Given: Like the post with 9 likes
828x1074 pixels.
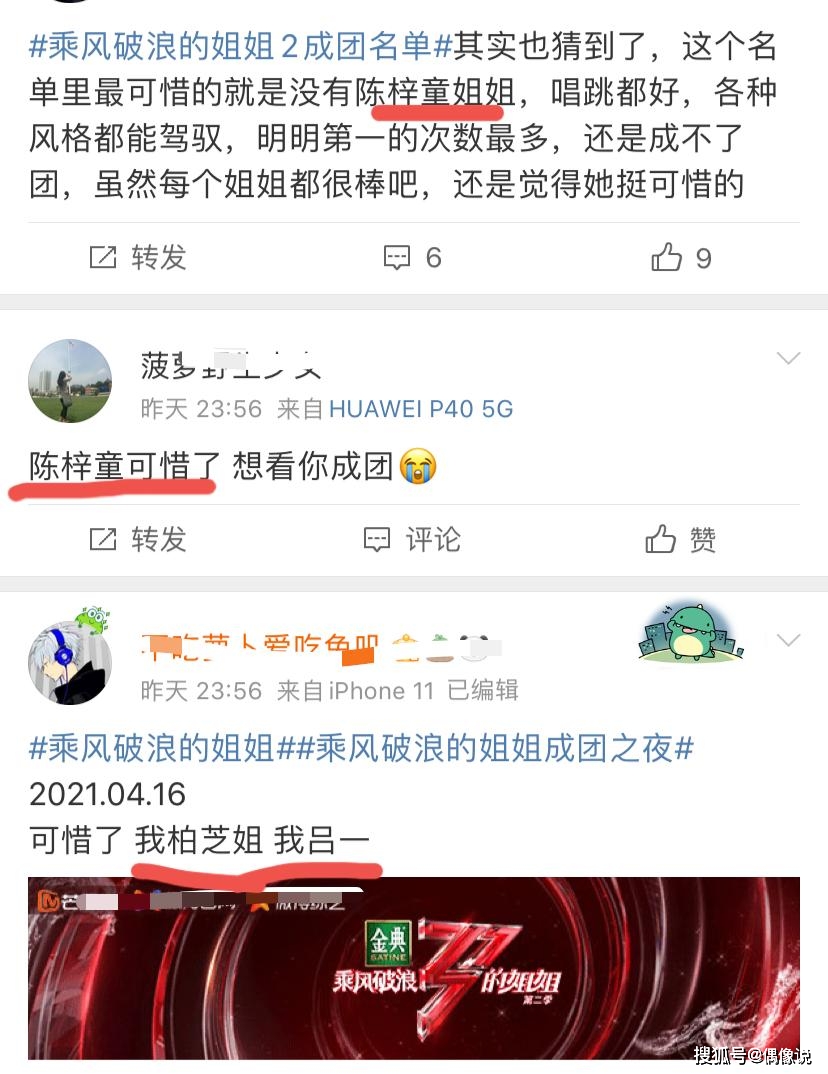Looking at the screenshot, I should (x=682, y=258).
